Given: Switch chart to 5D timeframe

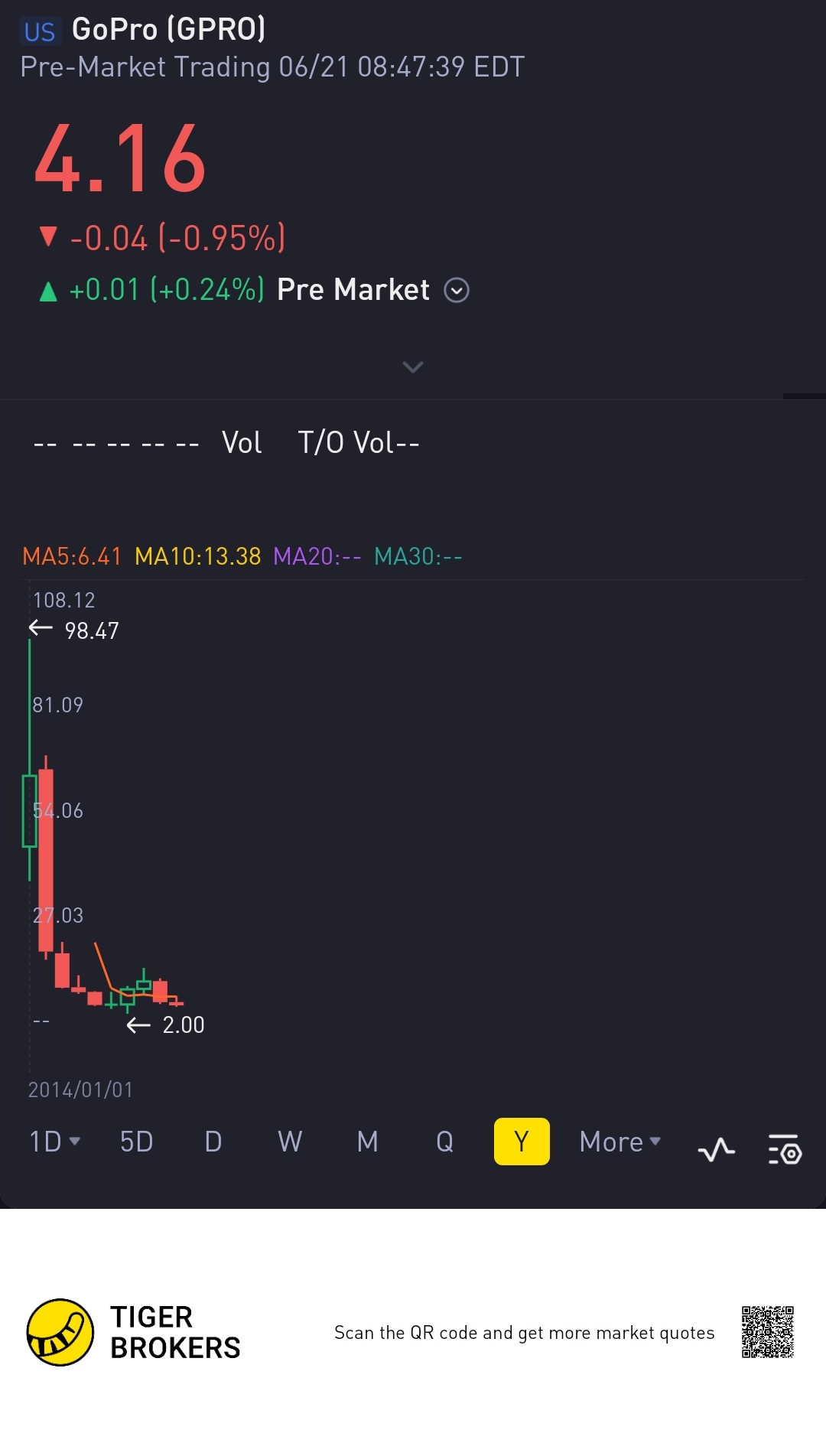Looking at the screenshot, I should [x=136, y=1142].
